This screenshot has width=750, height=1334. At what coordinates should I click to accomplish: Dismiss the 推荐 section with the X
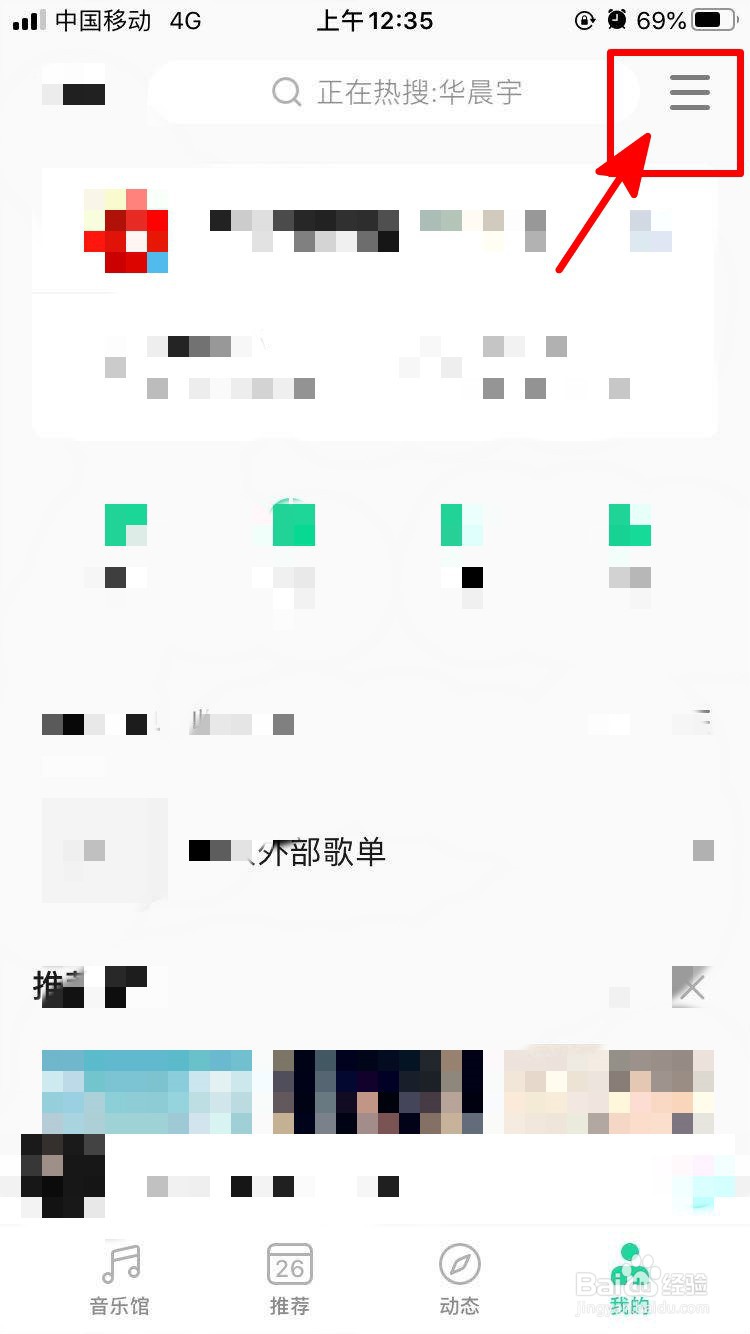click(691, 987)
